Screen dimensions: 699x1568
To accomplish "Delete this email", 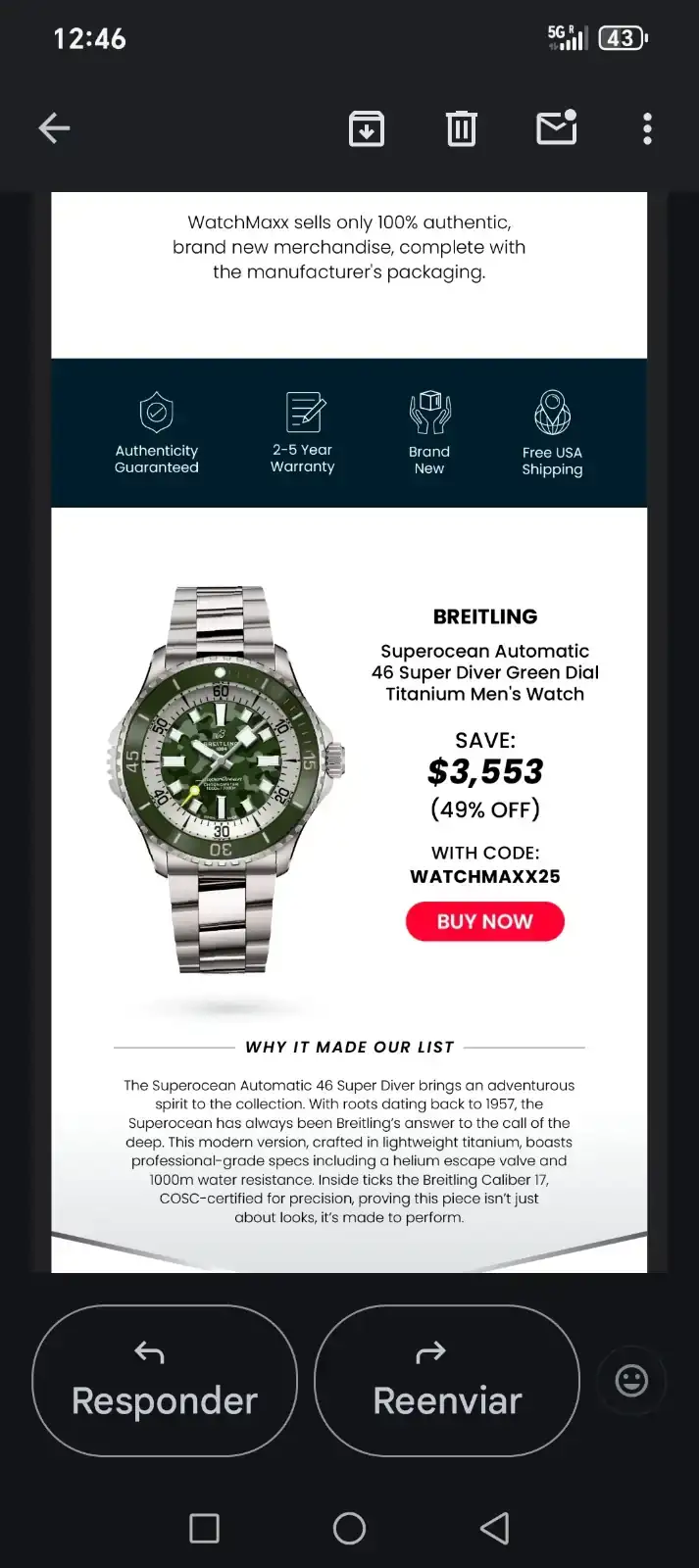I will [x=461, y=128].
